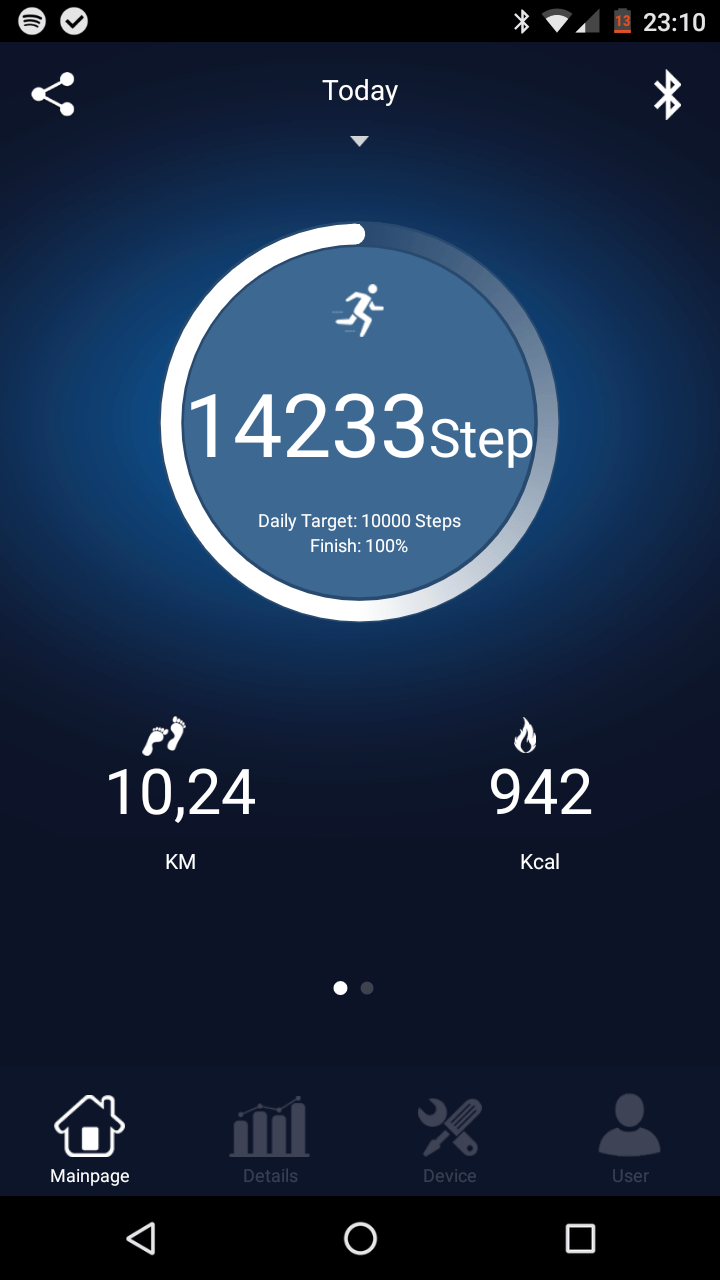Go to the User tab
This screenshot has height=1280, width=720.
coord(630,1140)
